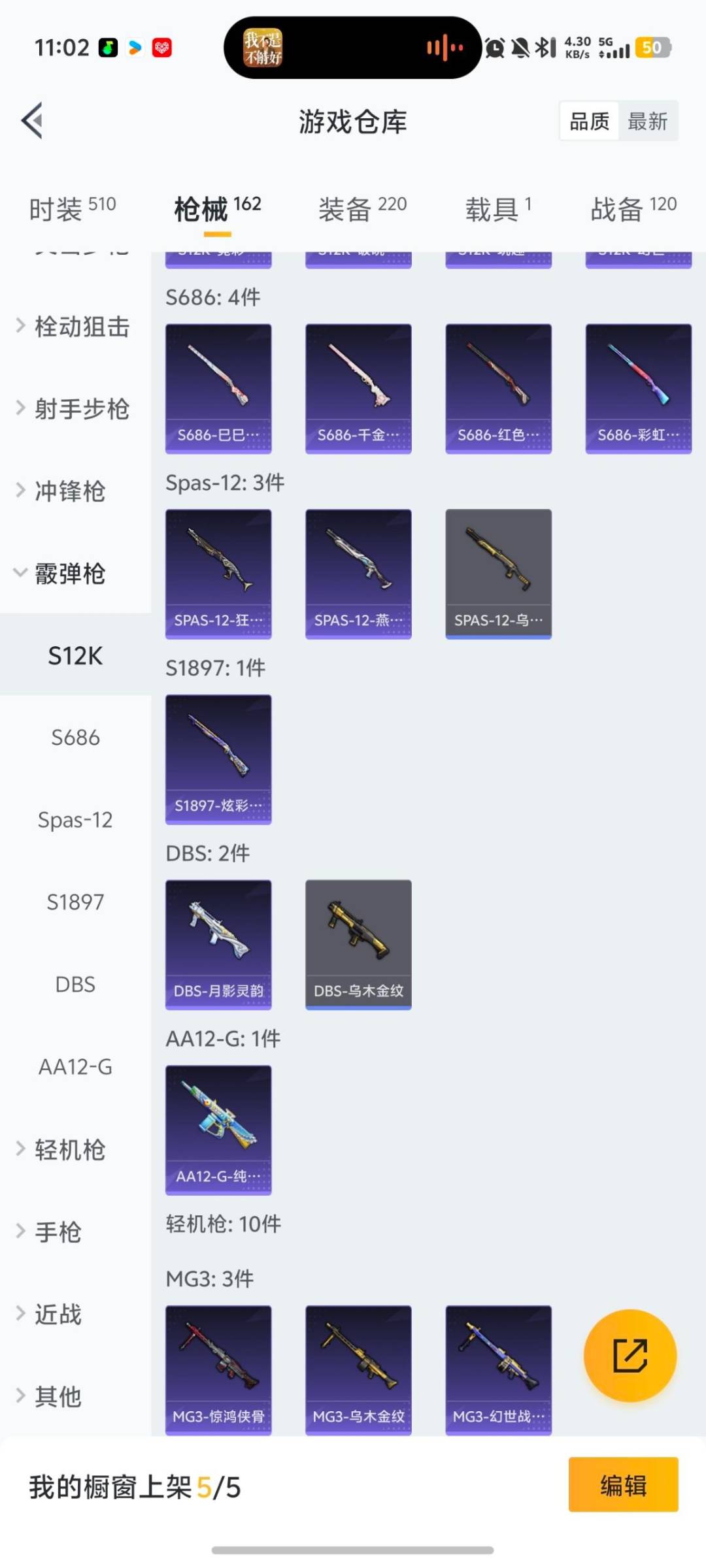Select the S686 sidebar subcategory
This screenshot has width=706, height=1568.
click(x=74, y=737)
